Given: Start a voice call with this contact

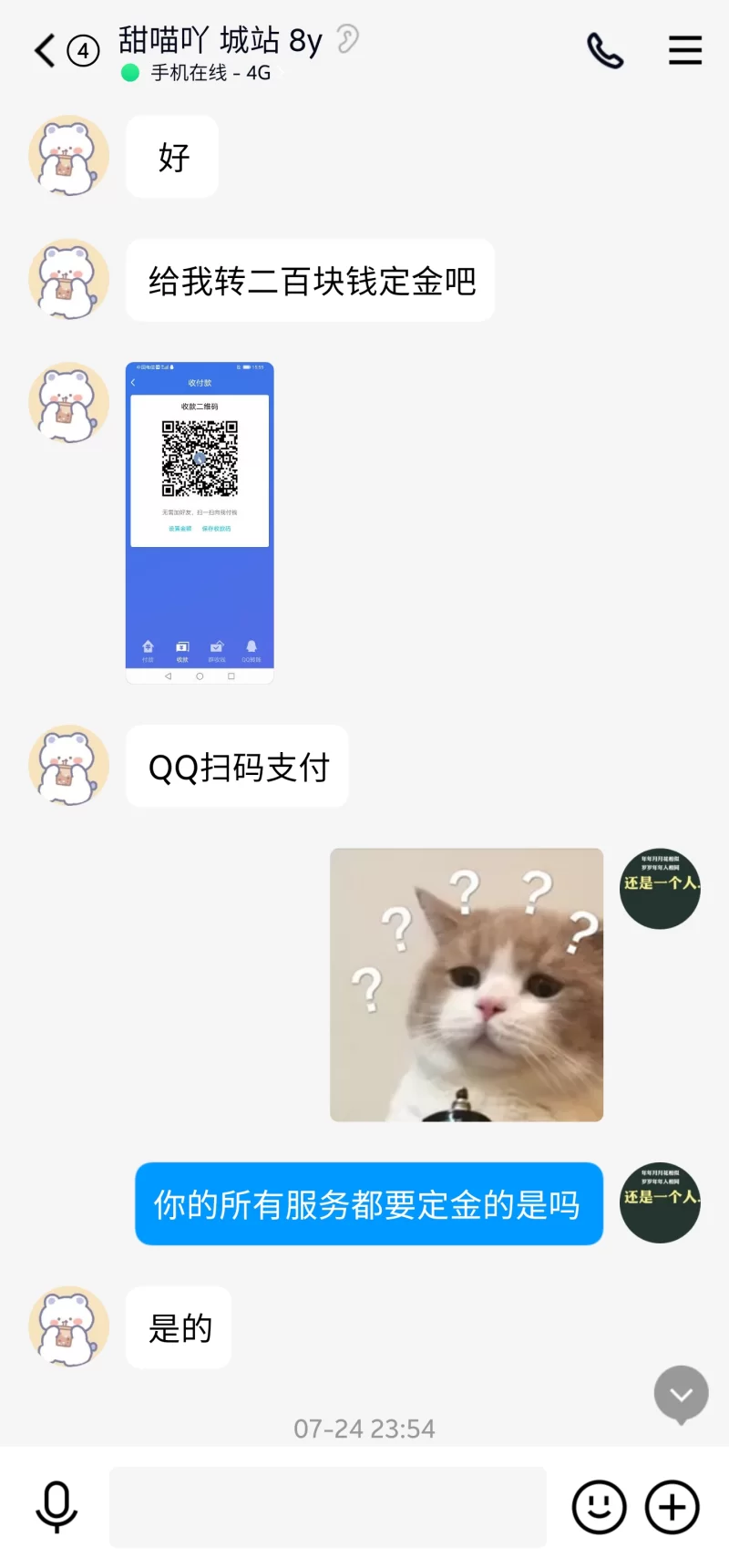Looking at the screenshot, I should pos(605,51).
